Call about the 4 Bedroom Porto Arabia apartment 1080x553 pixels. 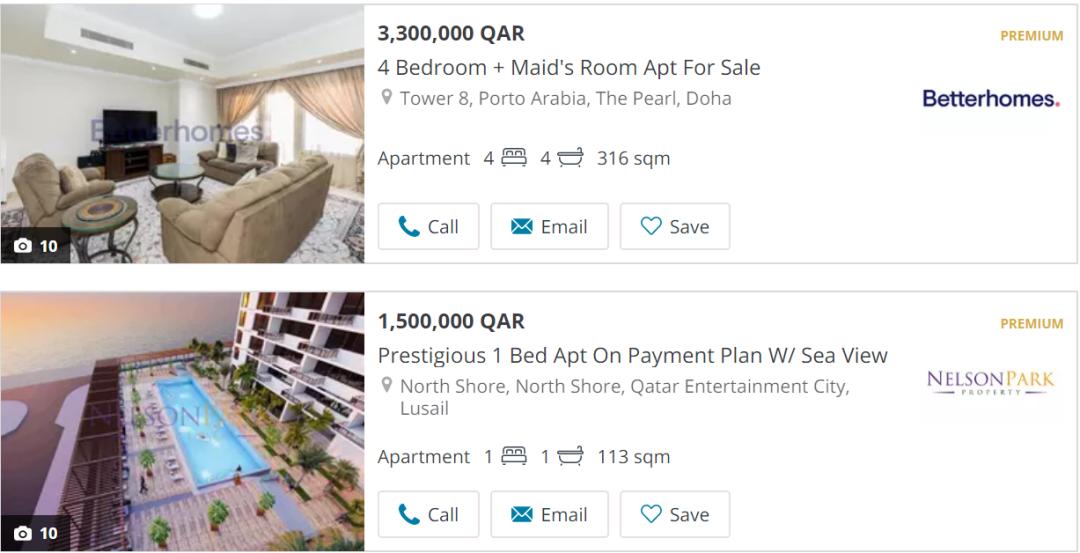coord(428,227)
